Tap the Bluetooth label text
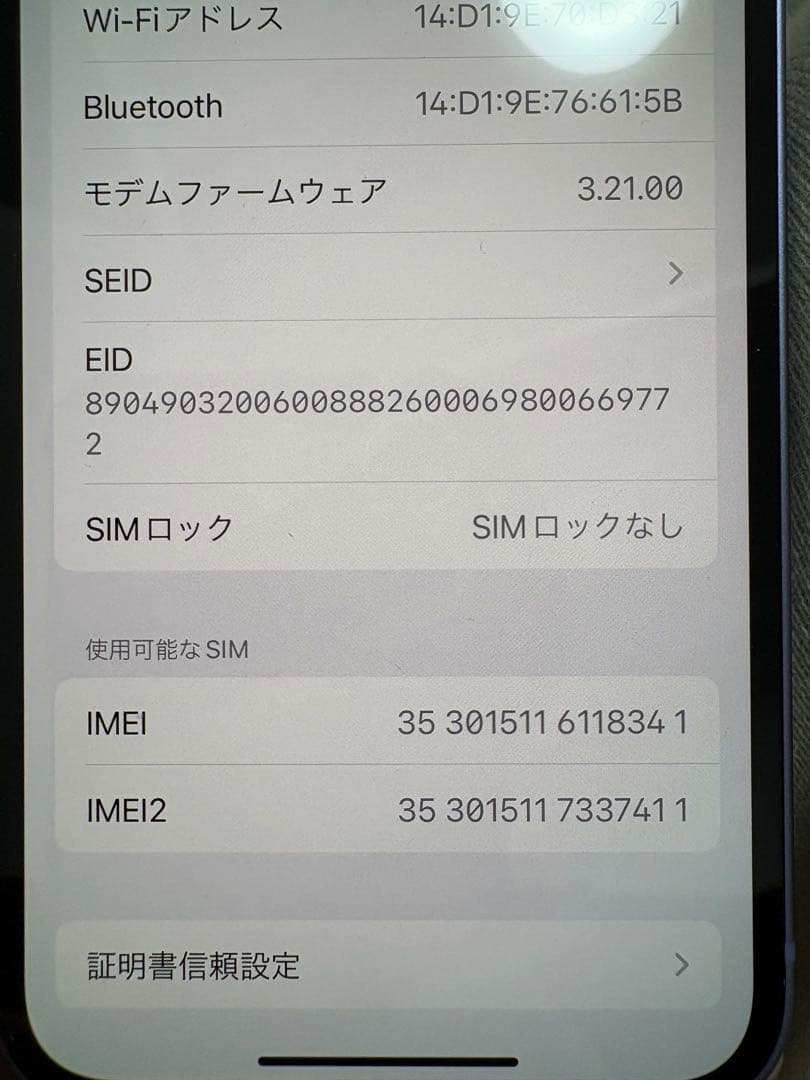 tap(153, 106)
